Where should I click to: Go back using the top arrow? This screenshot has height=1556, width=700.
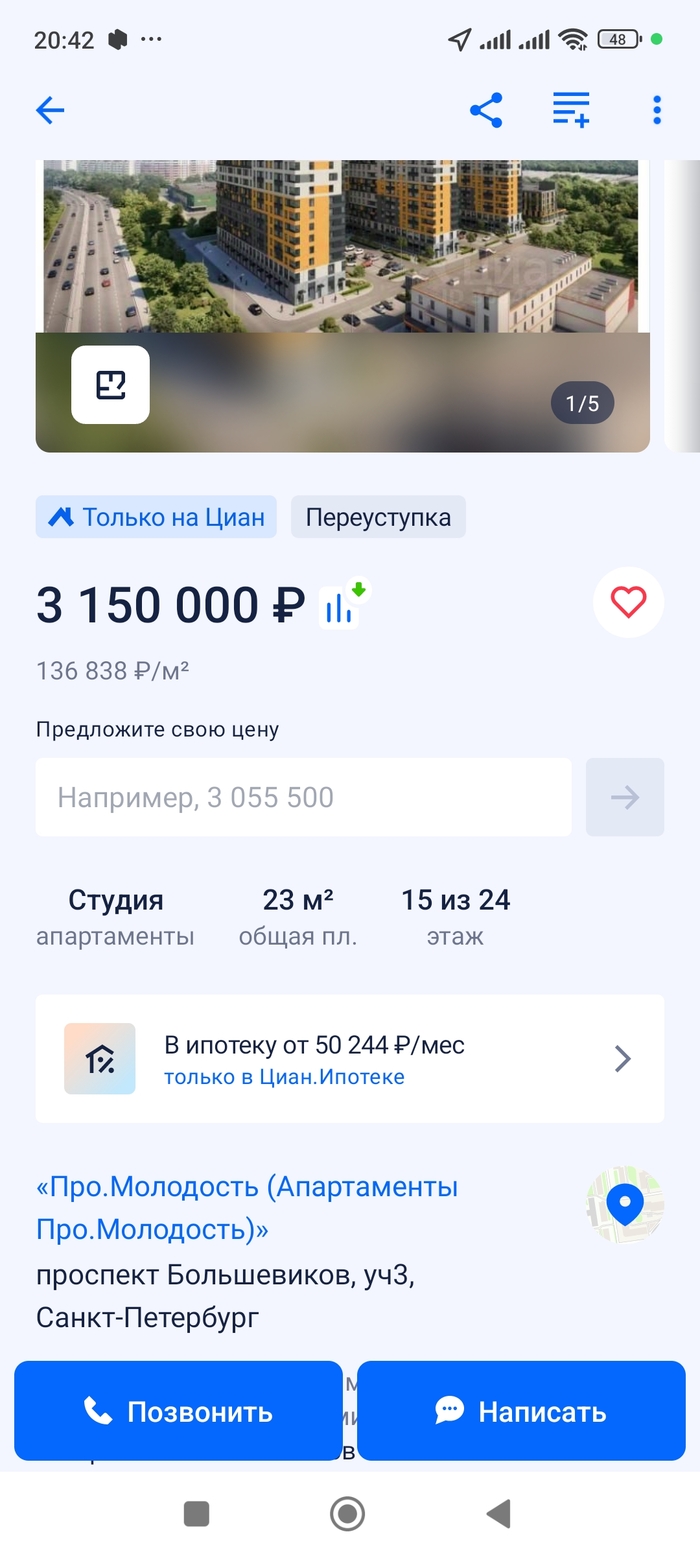coord(50,110)
